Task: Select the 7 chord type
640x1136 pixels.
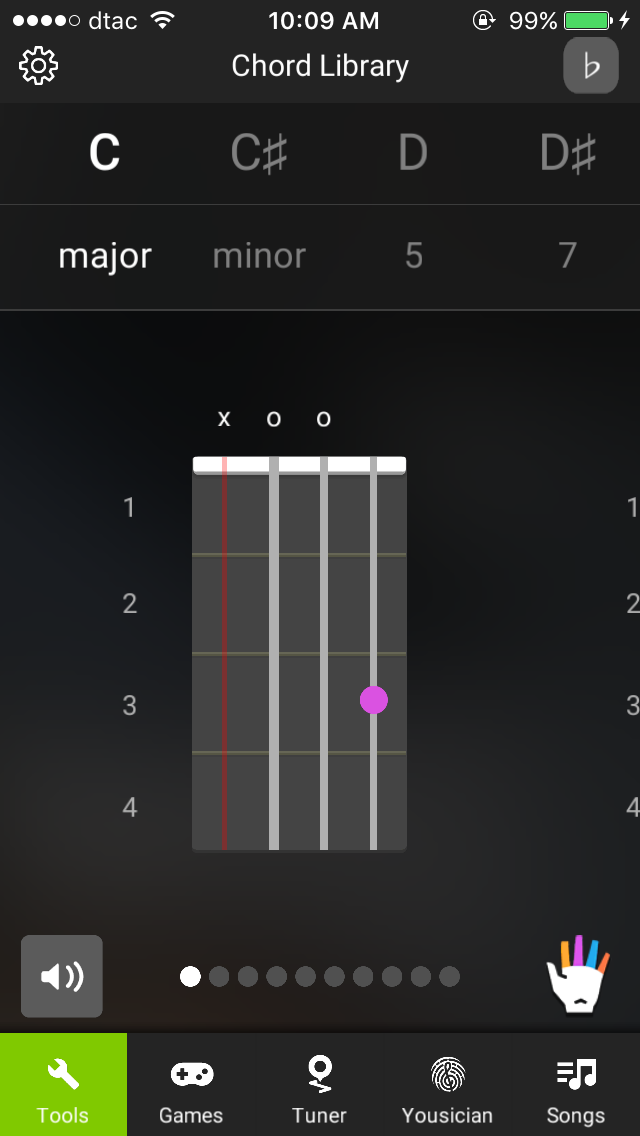Action: pyautogui.click(x=568, y=256)
